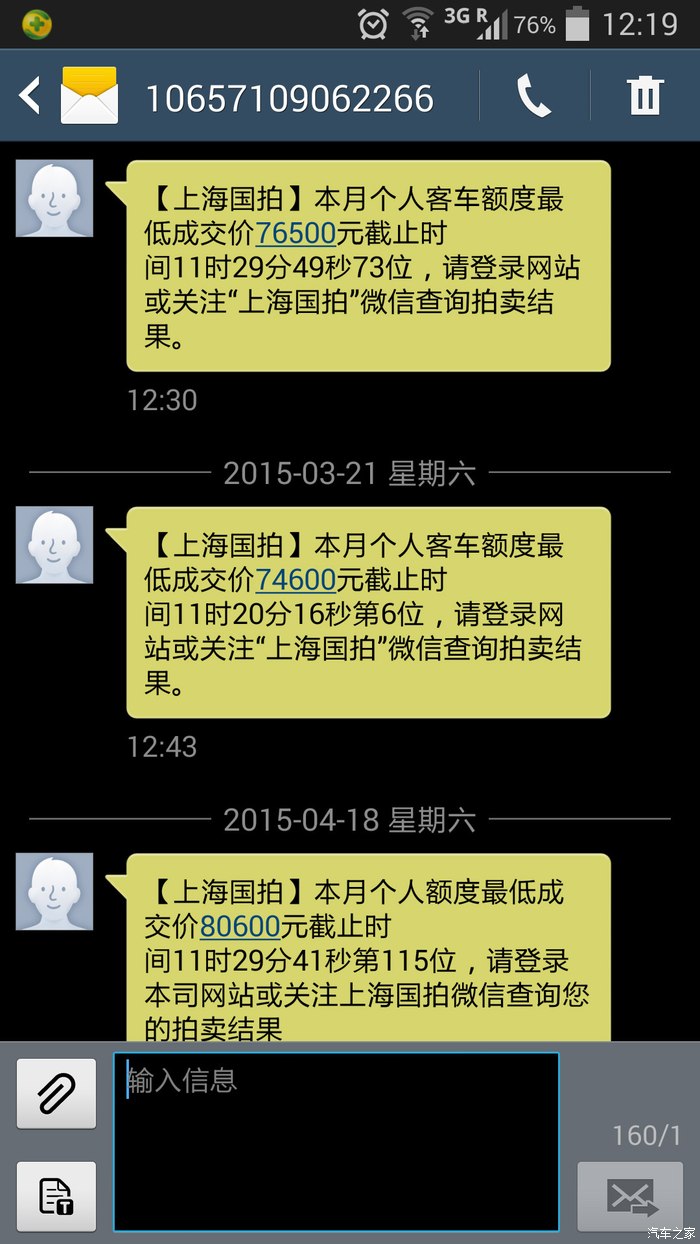
Task: Go back from this message thread
Action: tap(30, 97)
